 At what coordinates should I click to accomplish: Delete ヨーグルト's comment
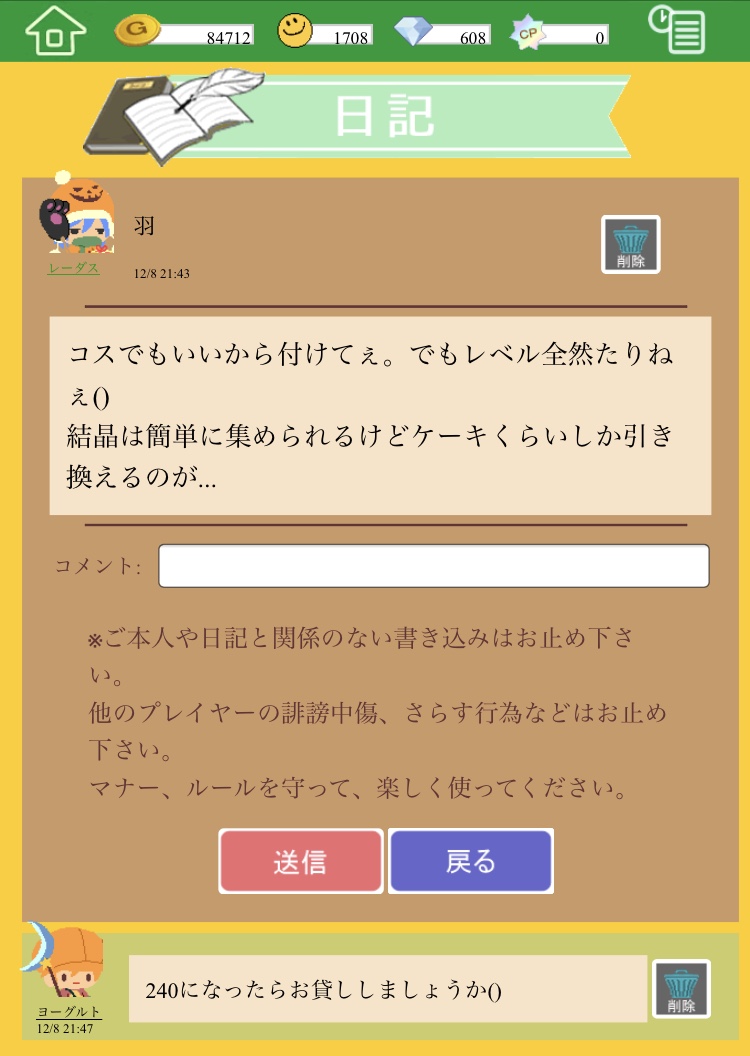point(681,989)
